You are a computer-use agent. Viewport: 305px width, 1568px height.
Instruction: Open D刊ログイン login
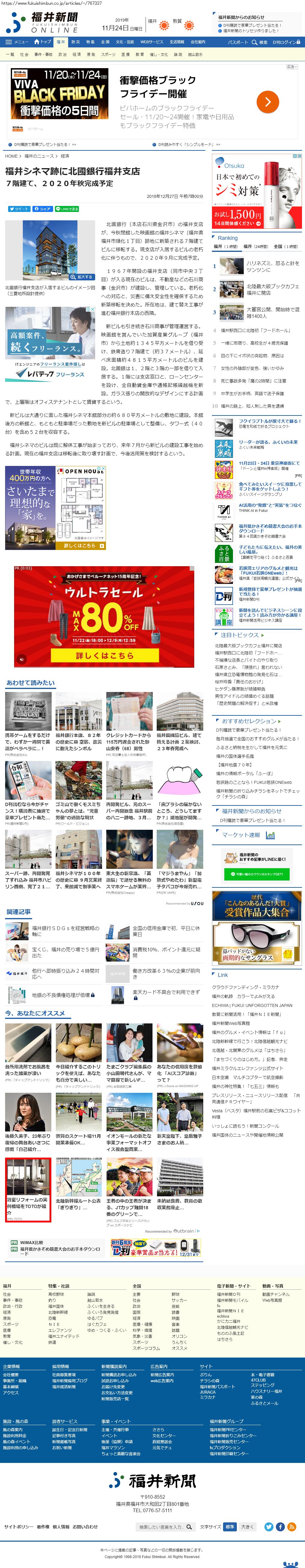284,42
